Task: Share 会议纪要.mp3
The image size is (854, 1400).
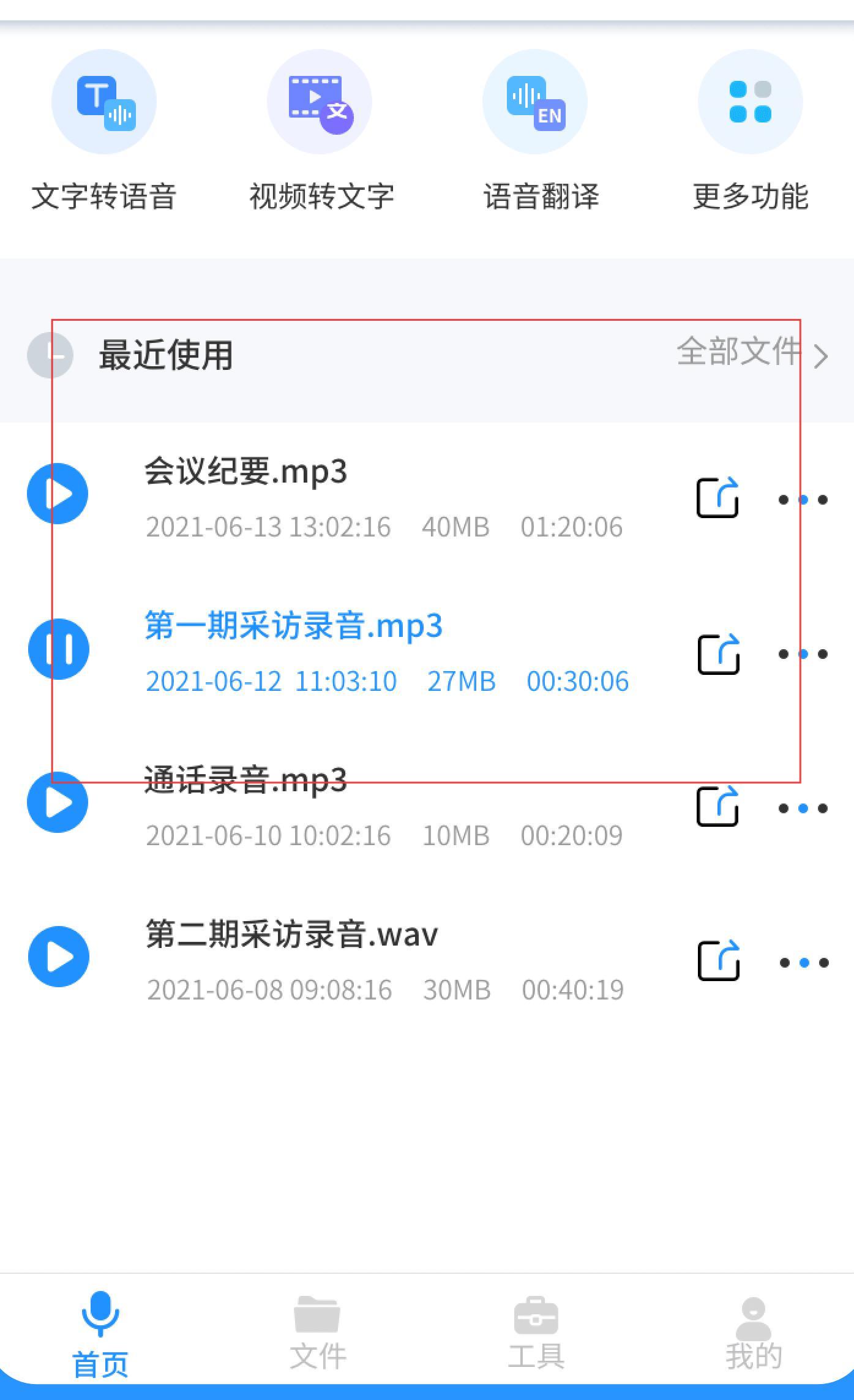Action: tap(718, 497)
